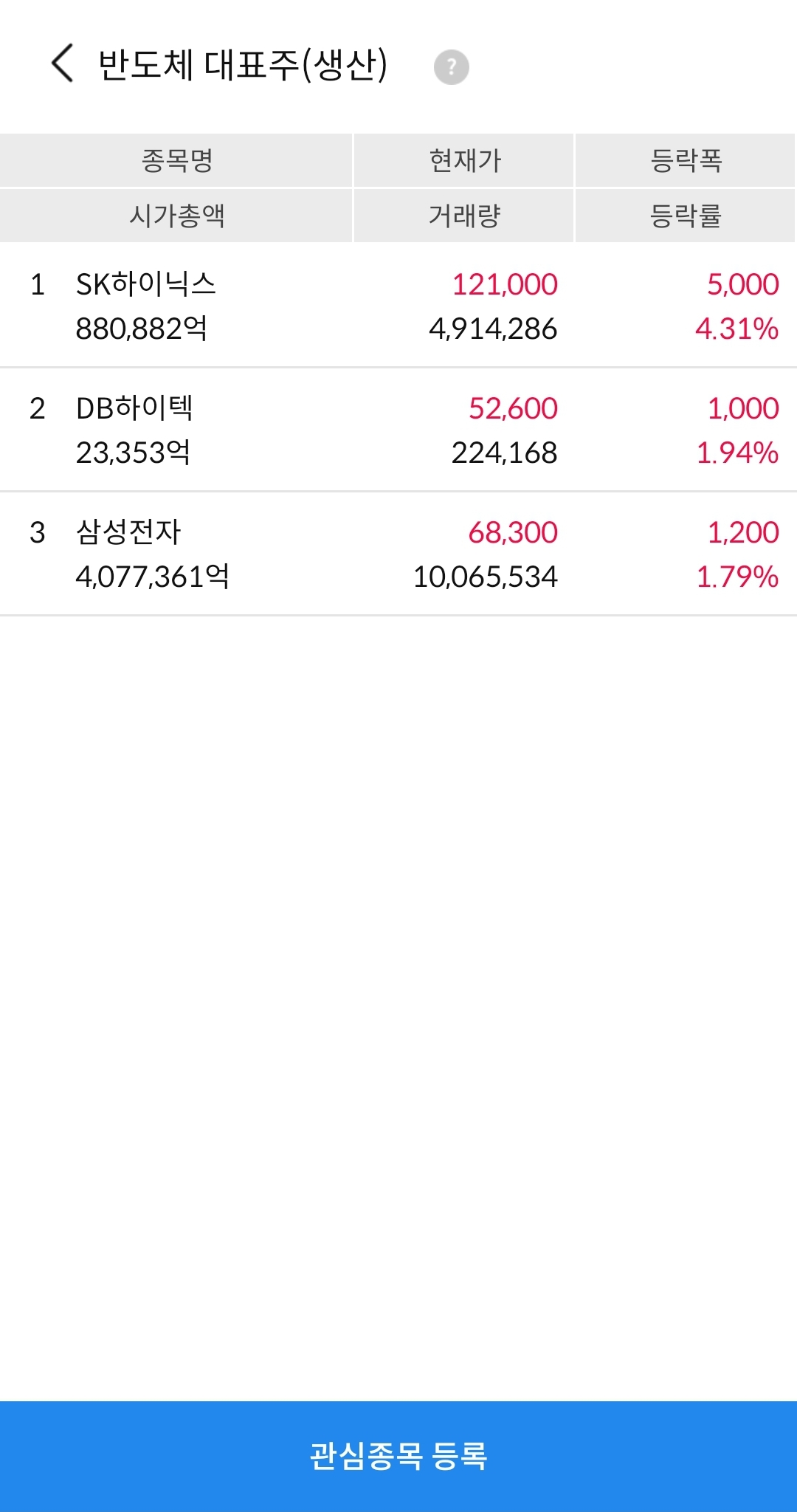Open the SK하이닉스 stock row
This screenshot has height=1512, width=797.
398,306
